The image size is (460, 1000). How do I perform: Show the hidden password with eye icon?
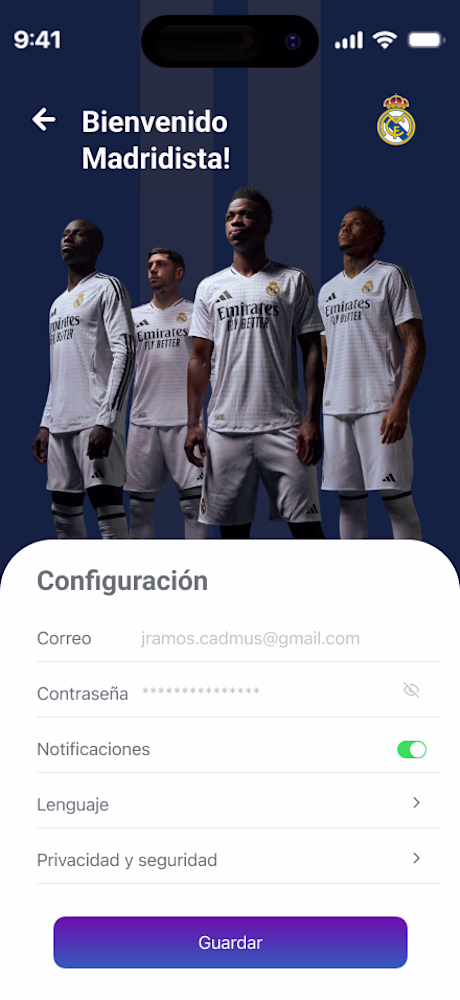[412, 690]
